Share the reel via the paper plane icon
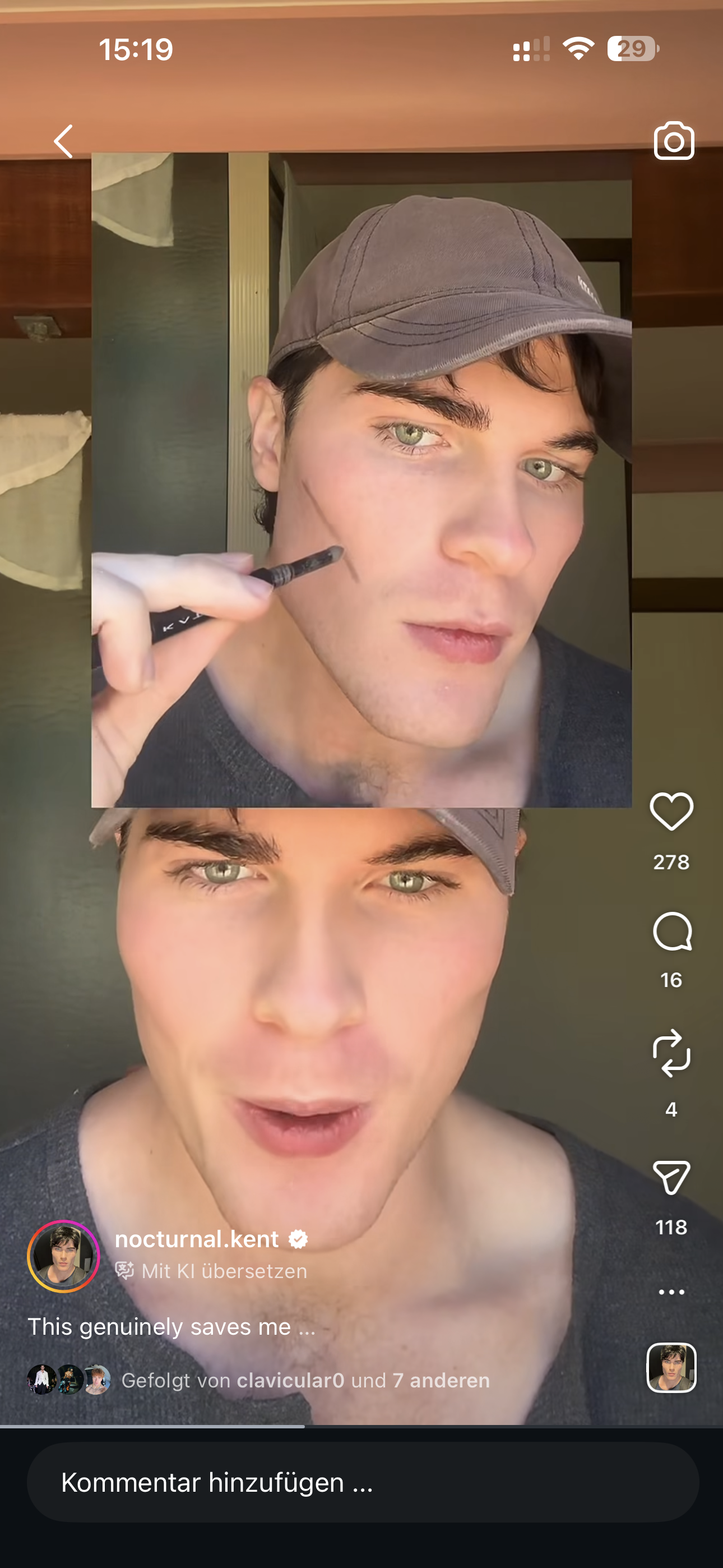This screenshot has height=1568, width=723. [671, 1177]
